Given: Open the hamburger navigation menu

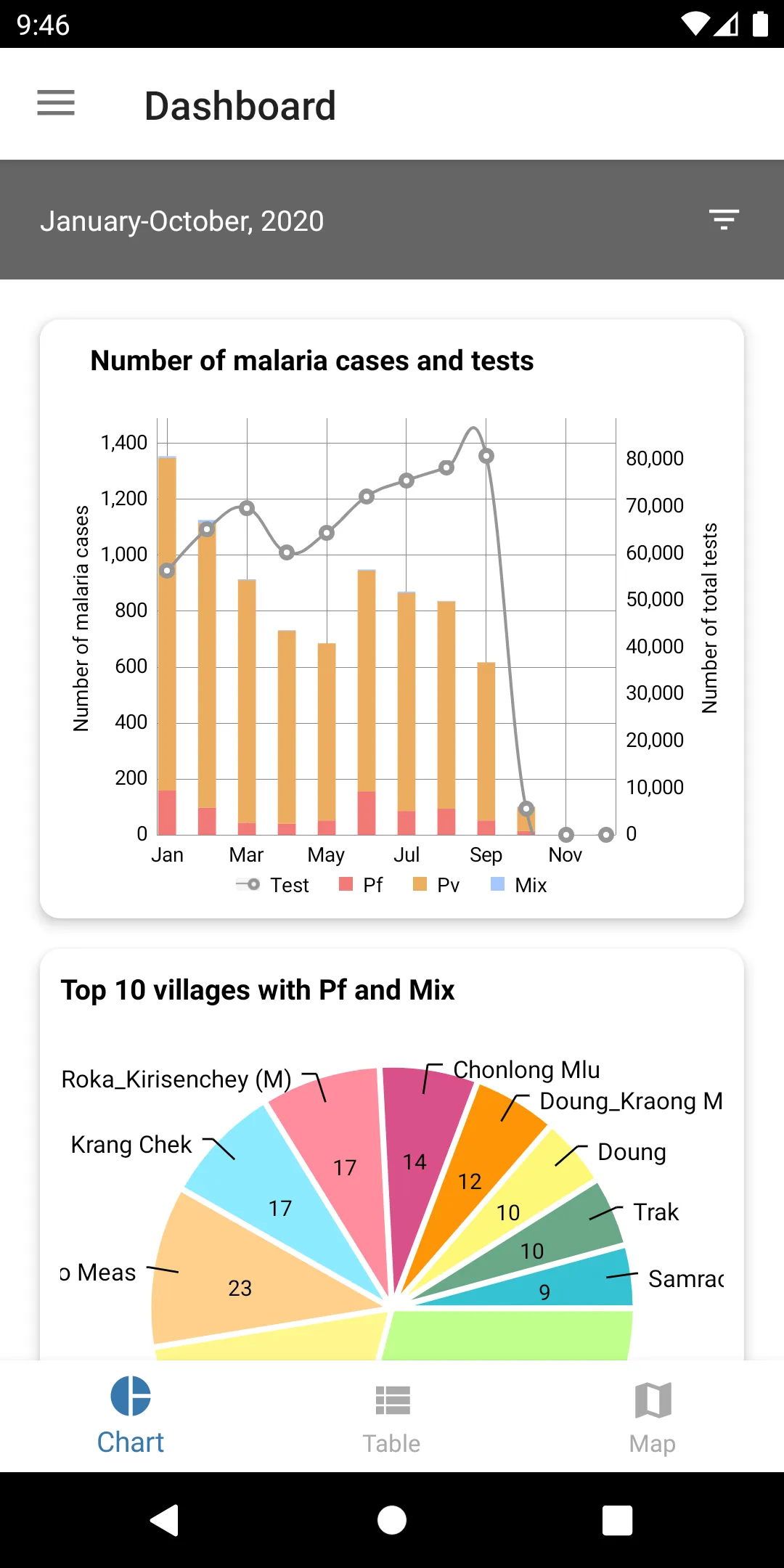Looking at the screenshot, I should 56,103.
